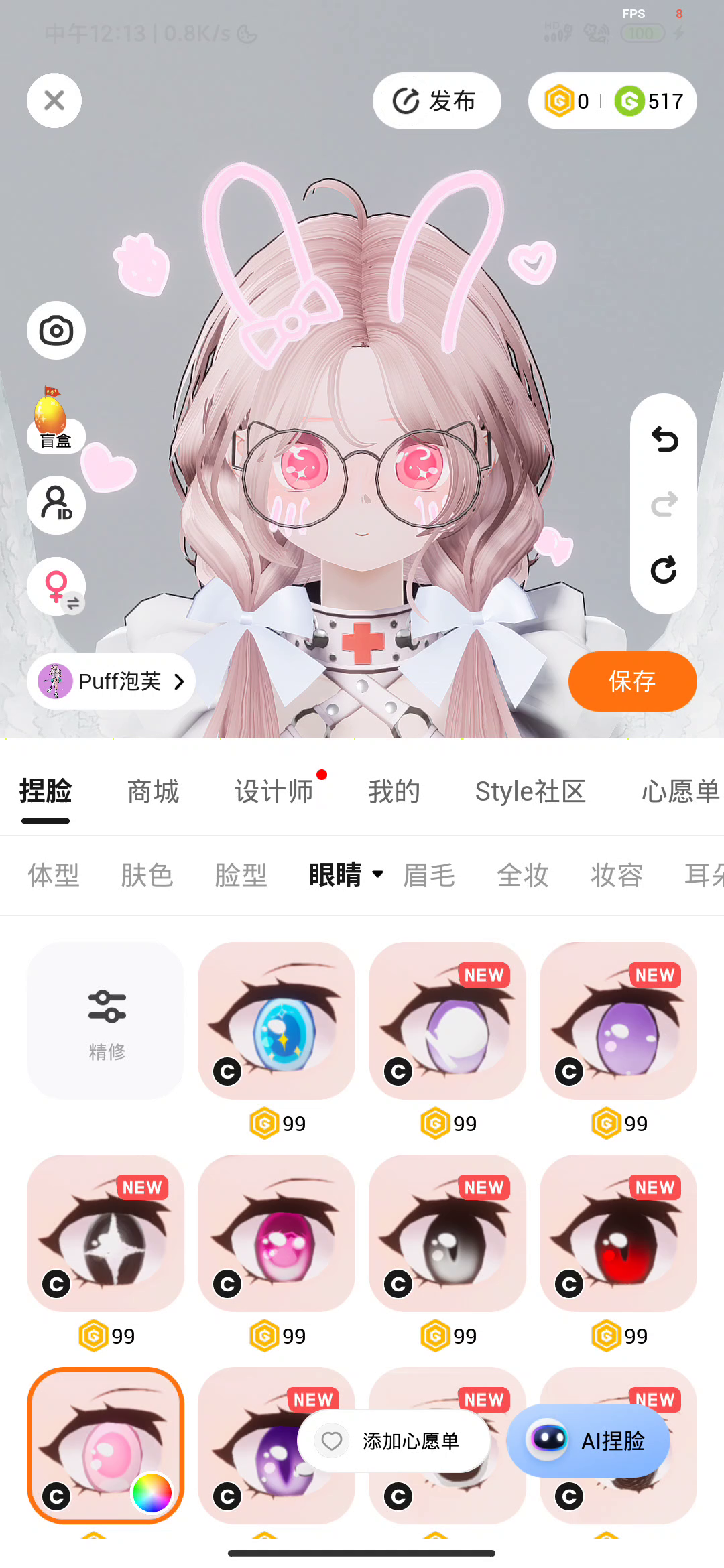
Task: Open the Style社区 tab
Action: tap(530, 791)
